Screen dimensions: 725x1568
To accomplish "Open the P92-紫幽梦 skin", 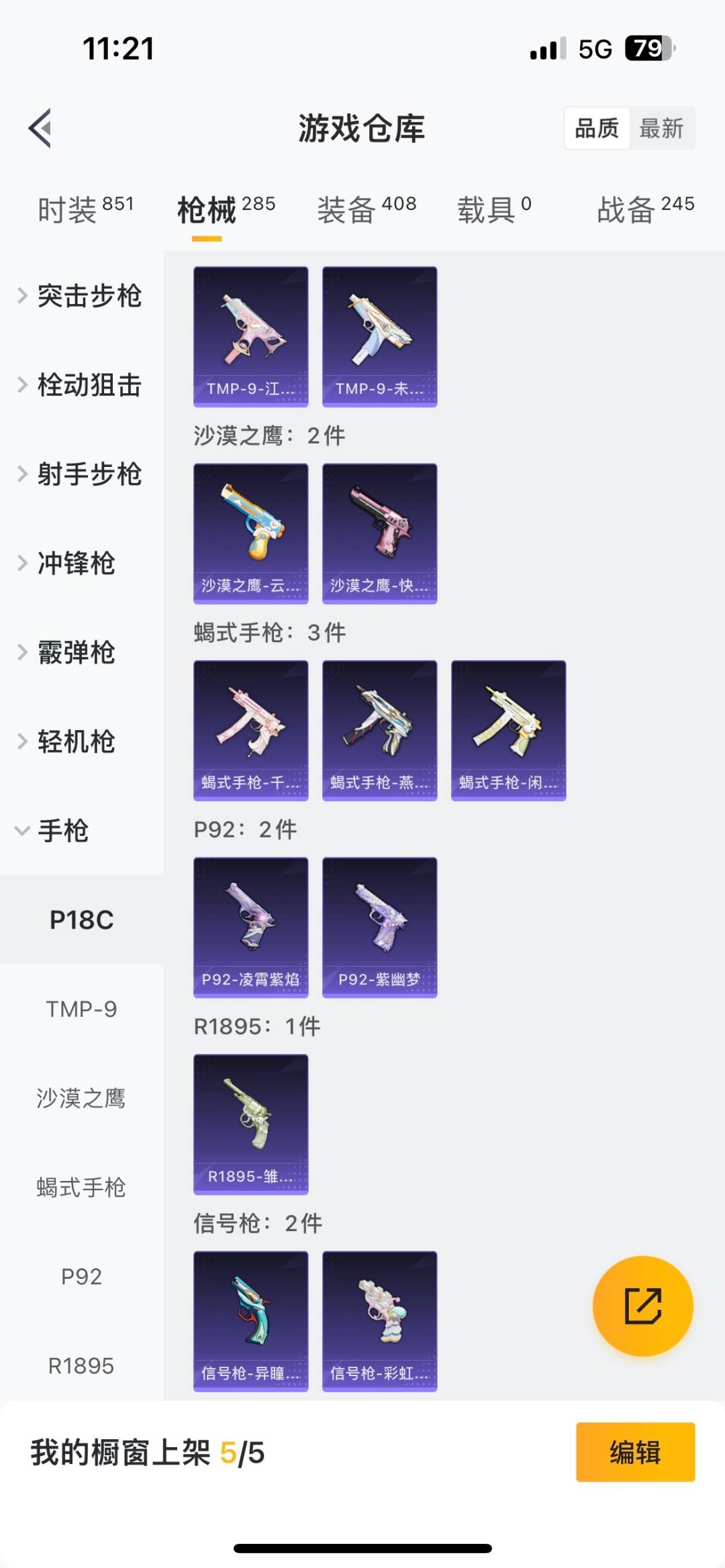I will click(379, 927).
